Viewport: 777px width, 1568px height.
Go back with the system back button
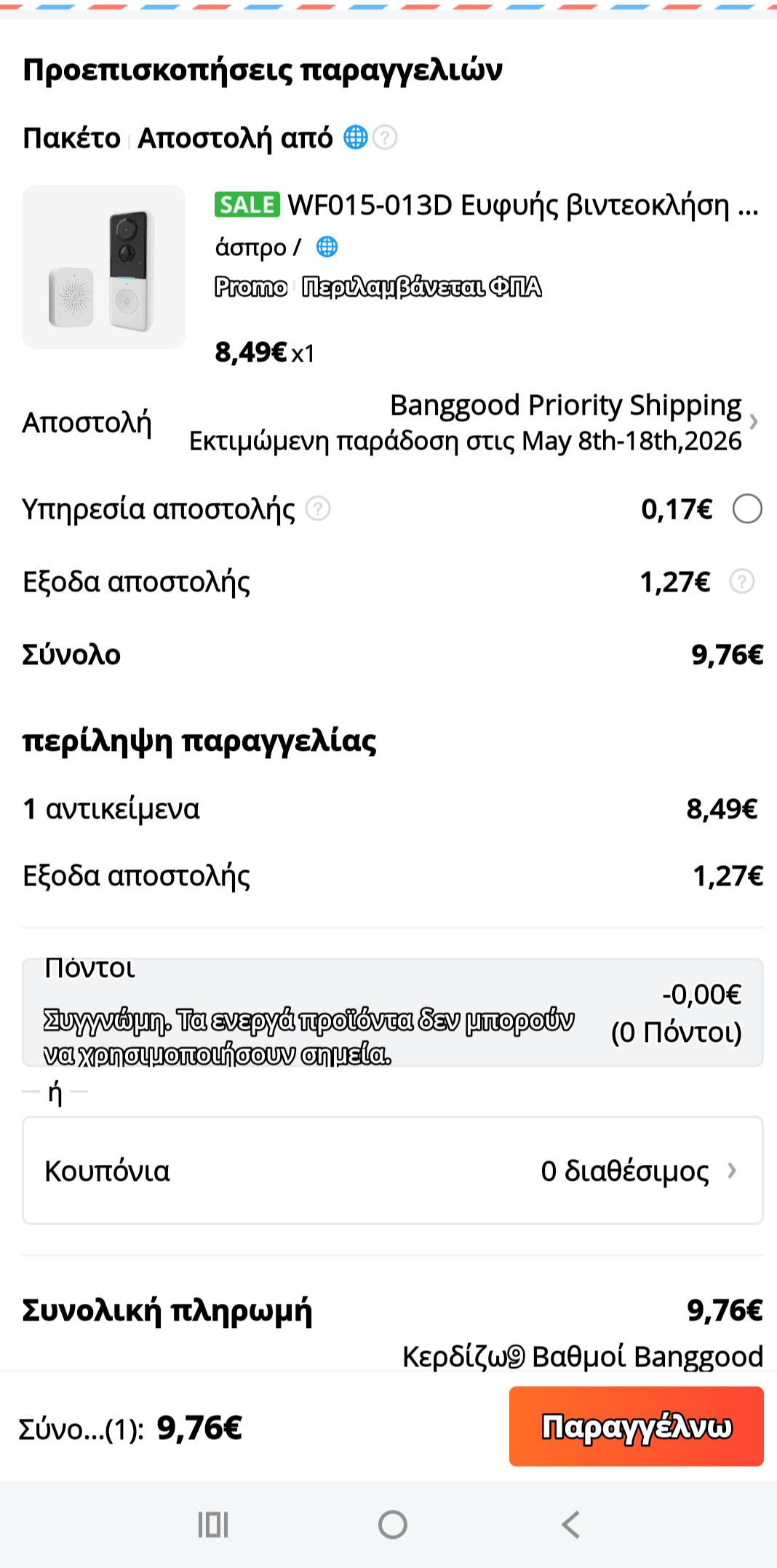(571, 1524)
